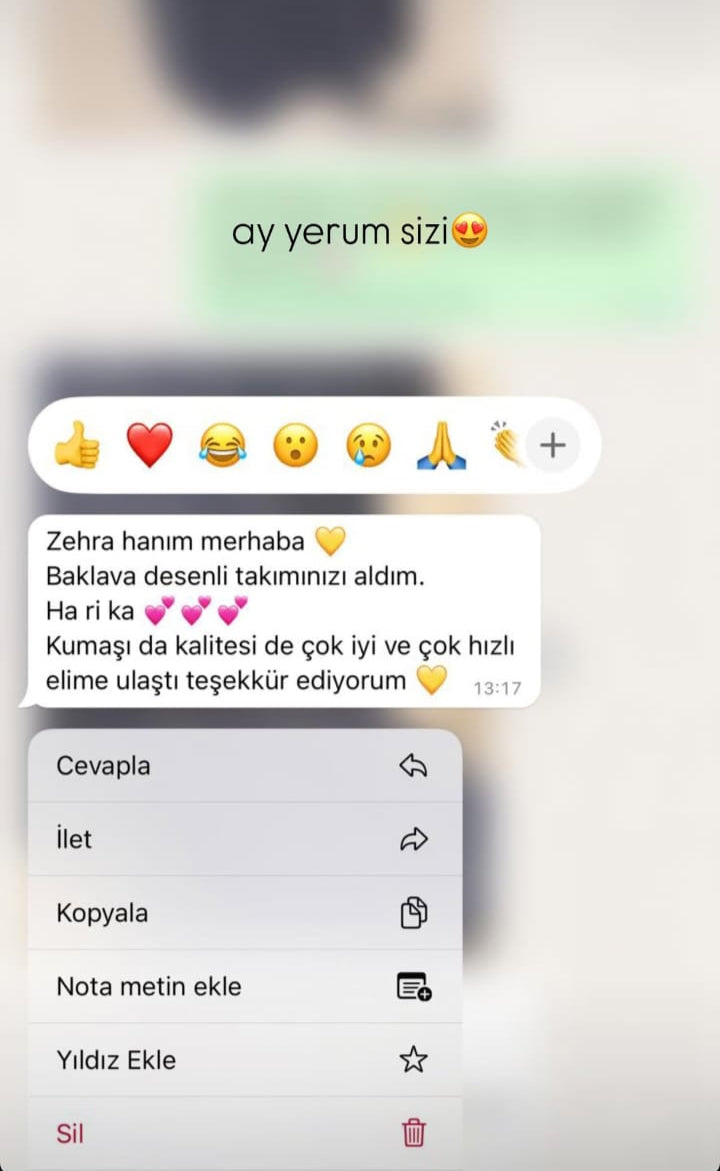Tap Nota metin ekle option
This screenshot has height=1171, width=720.
(x=245, y=986)
